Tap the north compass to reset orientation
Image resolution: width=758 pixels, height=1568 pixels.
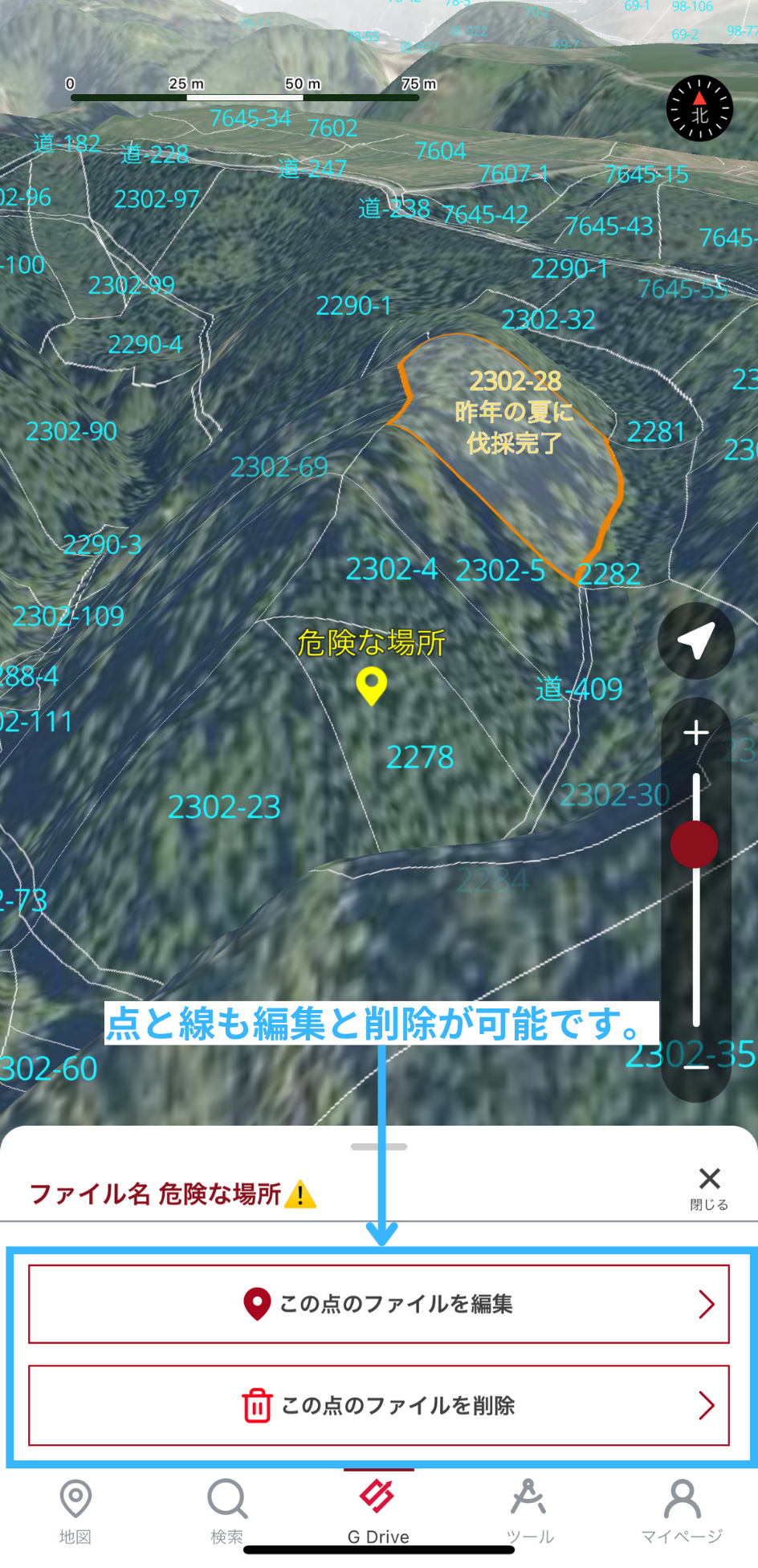tap(699, 109)
